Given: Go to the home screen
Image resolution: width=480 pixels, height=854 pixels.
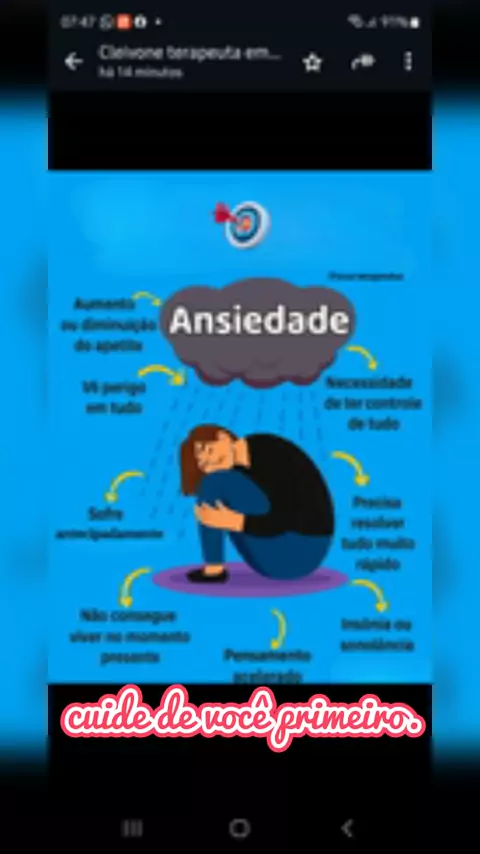Looking at the screenshot, I should (240, 828).
